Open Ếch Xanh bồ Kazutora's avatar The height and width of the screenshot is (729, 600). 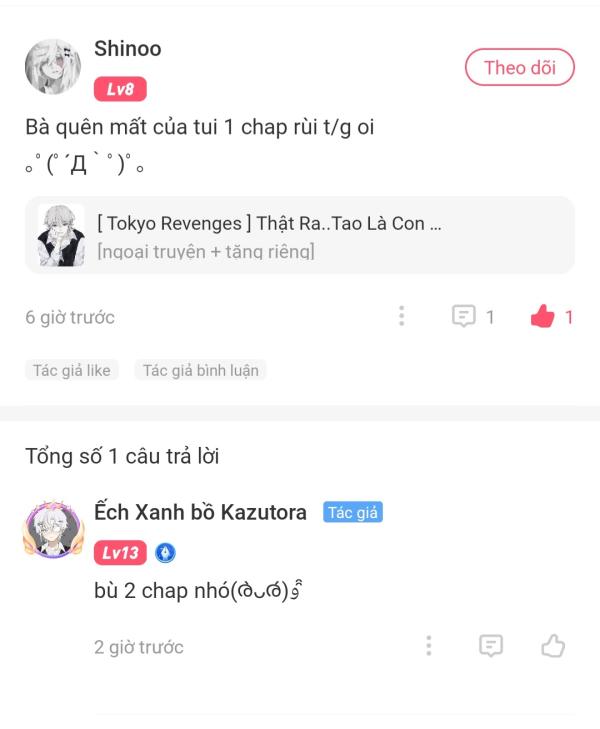tap(53, 528)
